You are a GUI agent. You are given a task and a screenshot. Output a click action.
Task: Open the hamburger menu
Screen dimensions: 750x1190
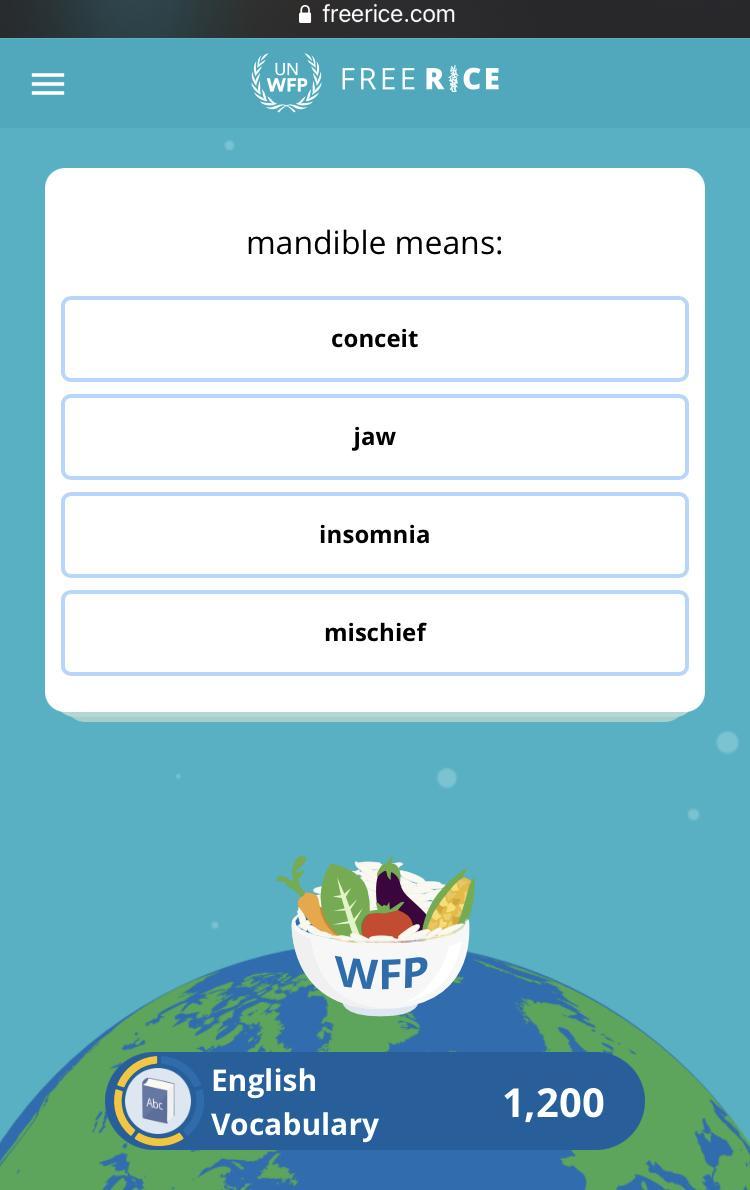(x=48, y=84)
